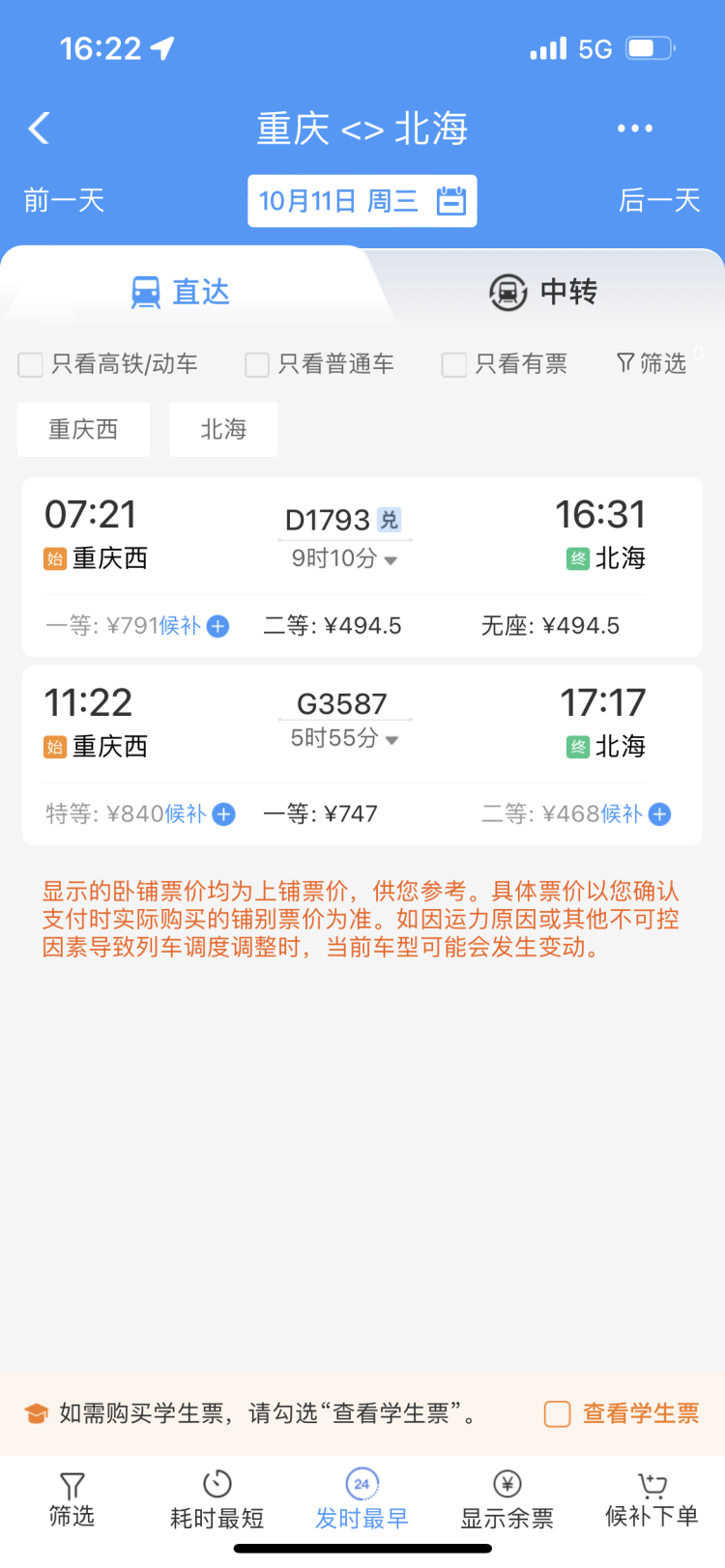The image size is (725, 1568).
Task: Select the 直达 direct tab
Action: tap(182, 292)
